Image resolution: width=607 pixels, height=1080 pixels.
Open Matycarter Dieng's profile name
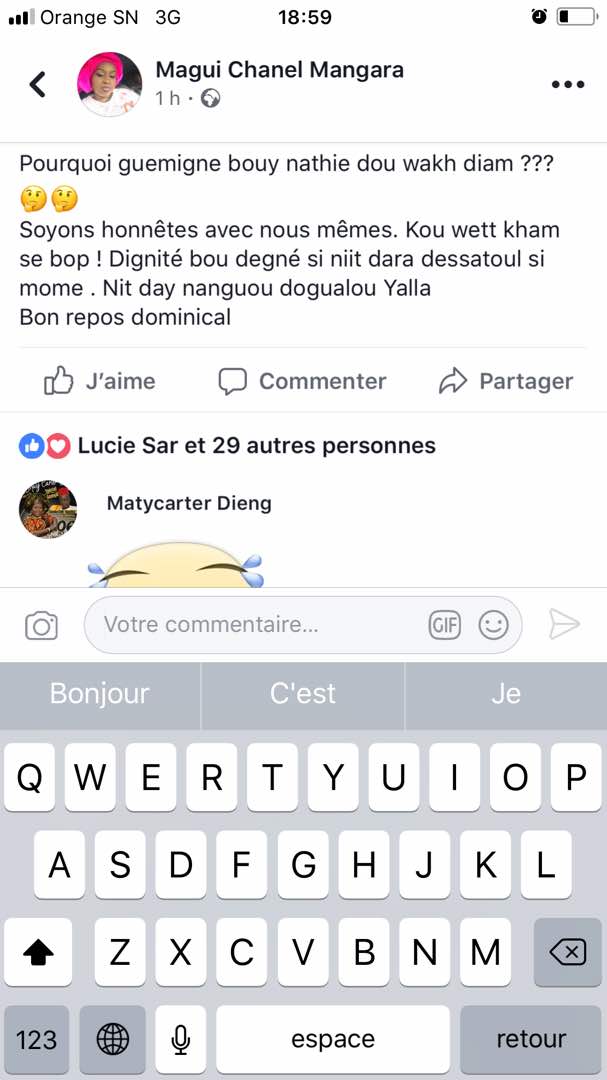tap(189, 502)
